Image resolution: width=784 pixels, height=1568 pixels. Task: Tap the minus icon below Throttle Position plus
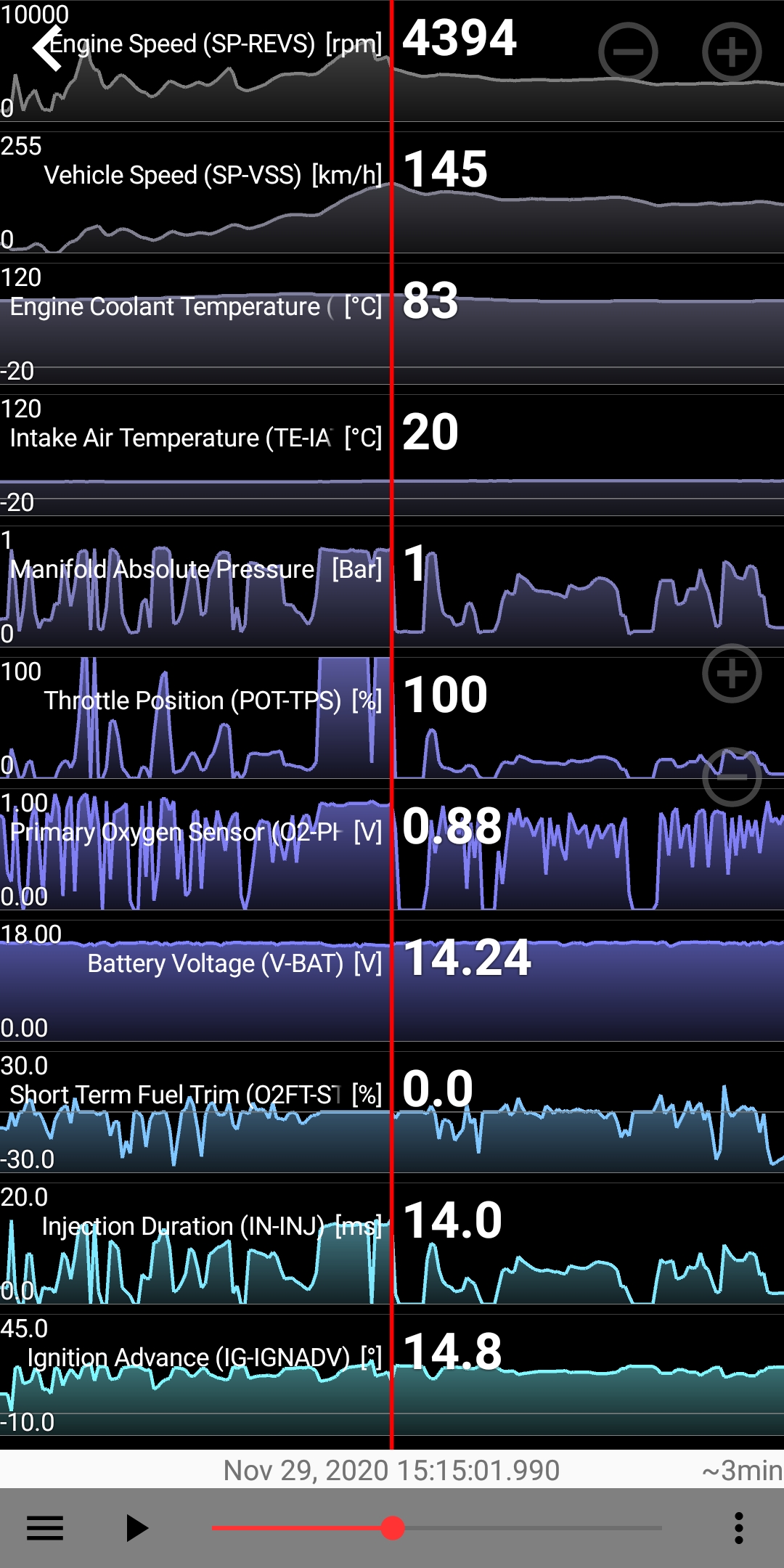[732, 777]
